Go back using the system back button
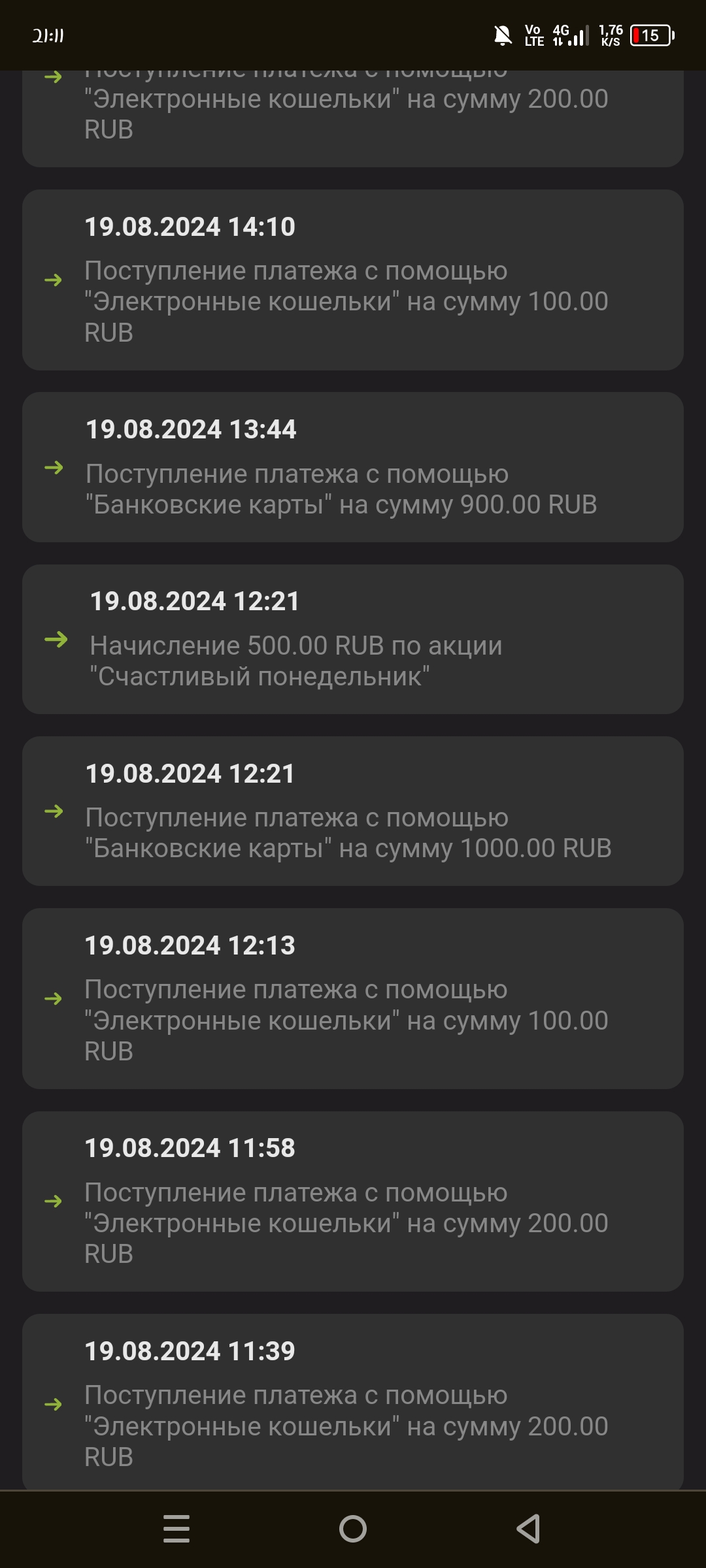The width and height of the screenshot is (706, 1568). (528, 1529)
